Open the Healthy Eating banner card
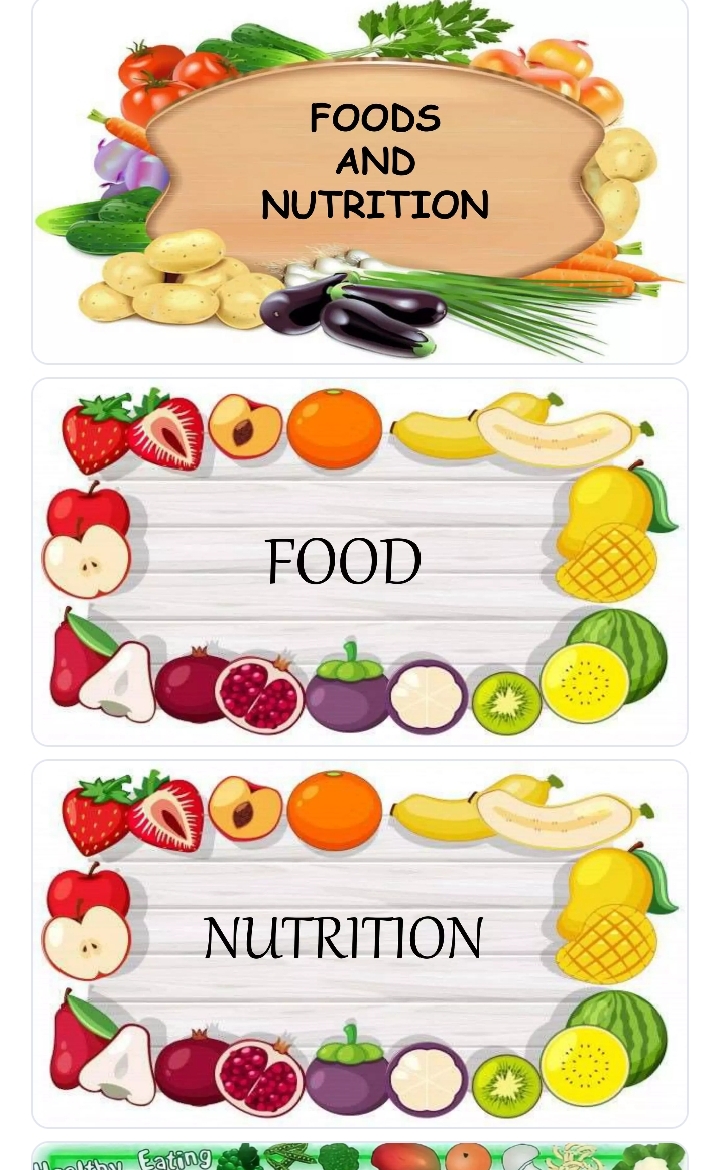The width and height of the screenshot is (720, 1170). [x=360, y=1156]
